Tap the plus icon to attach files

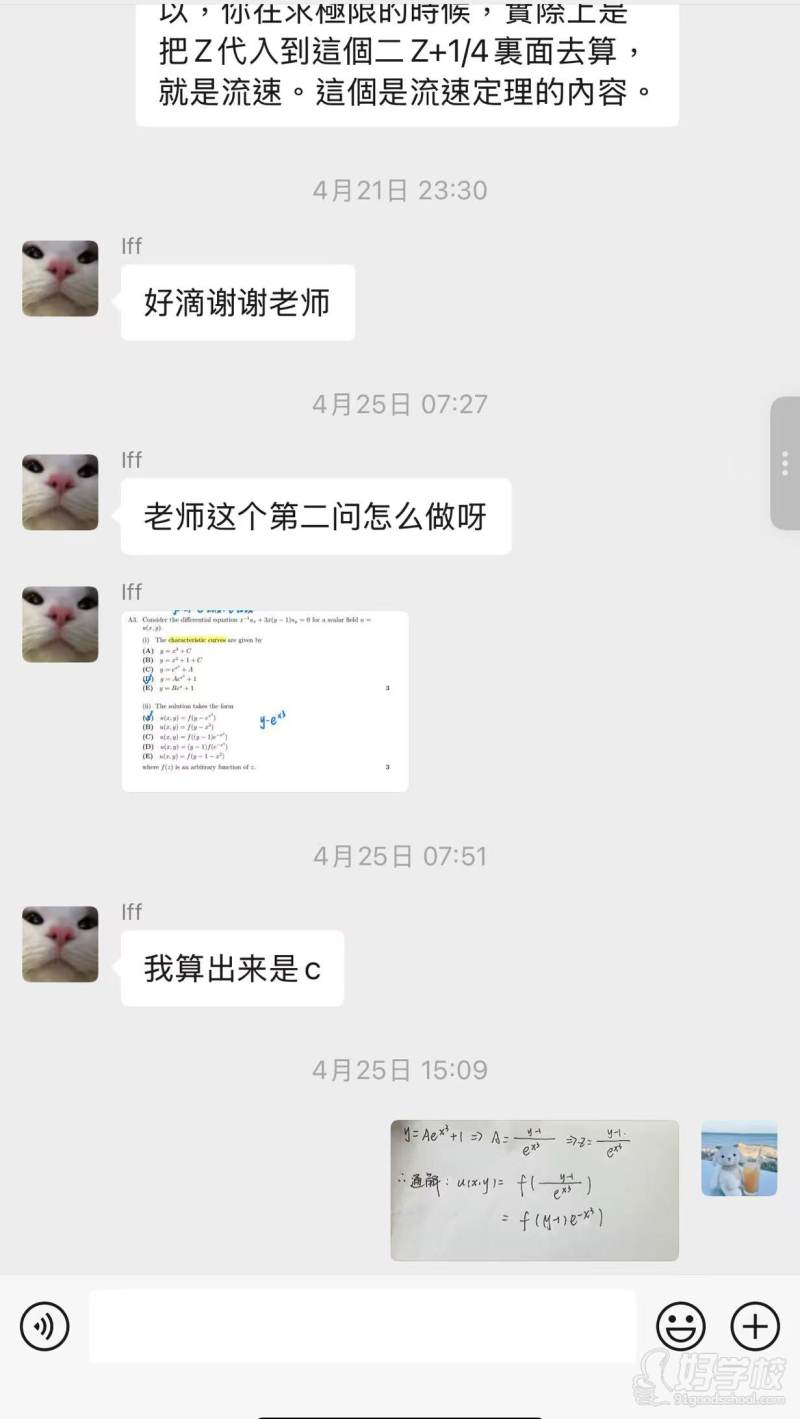click(x=754, y=1326)
